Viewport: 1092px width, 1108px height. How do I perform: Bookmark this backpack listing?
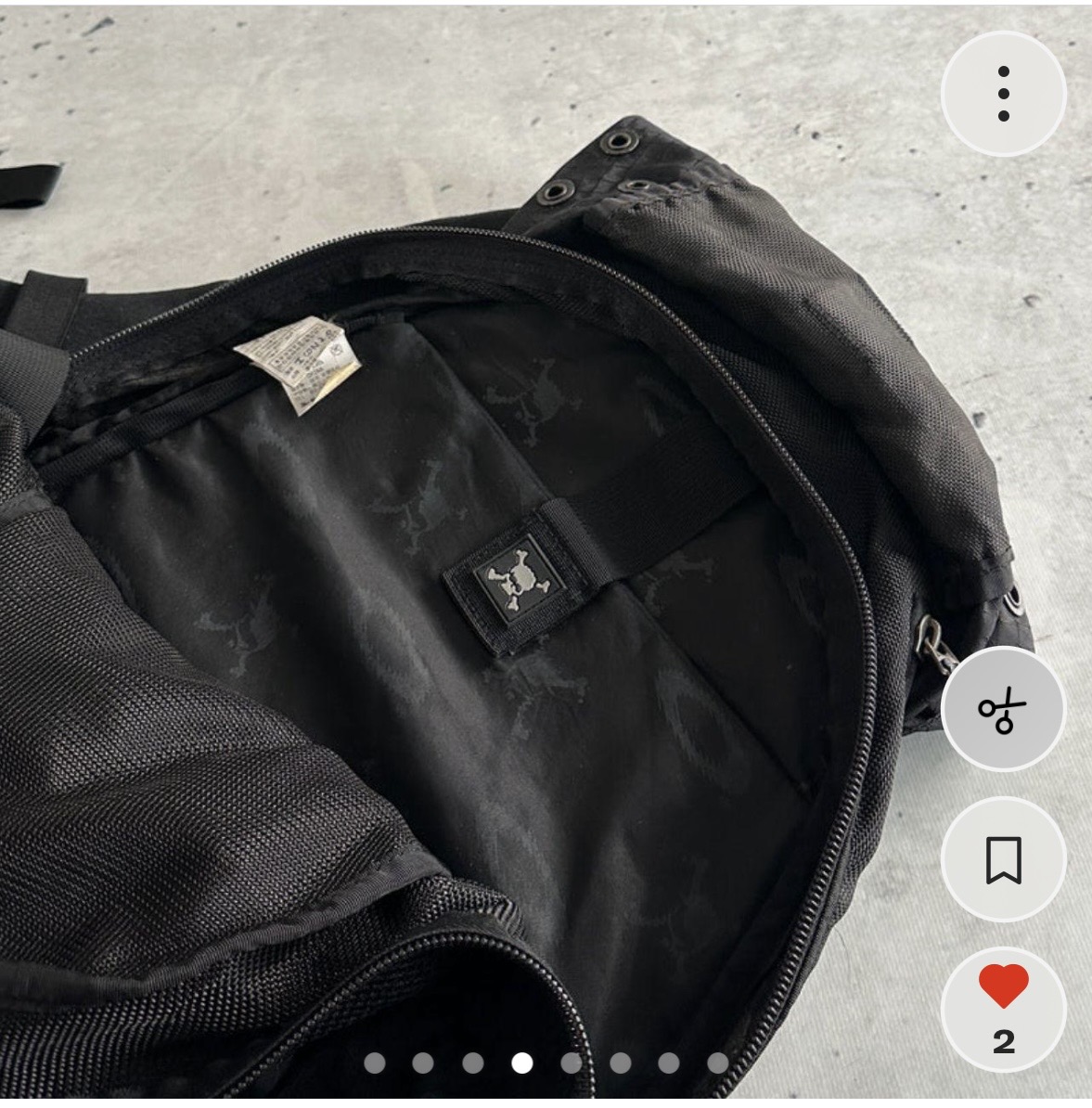click(1003, 859)
